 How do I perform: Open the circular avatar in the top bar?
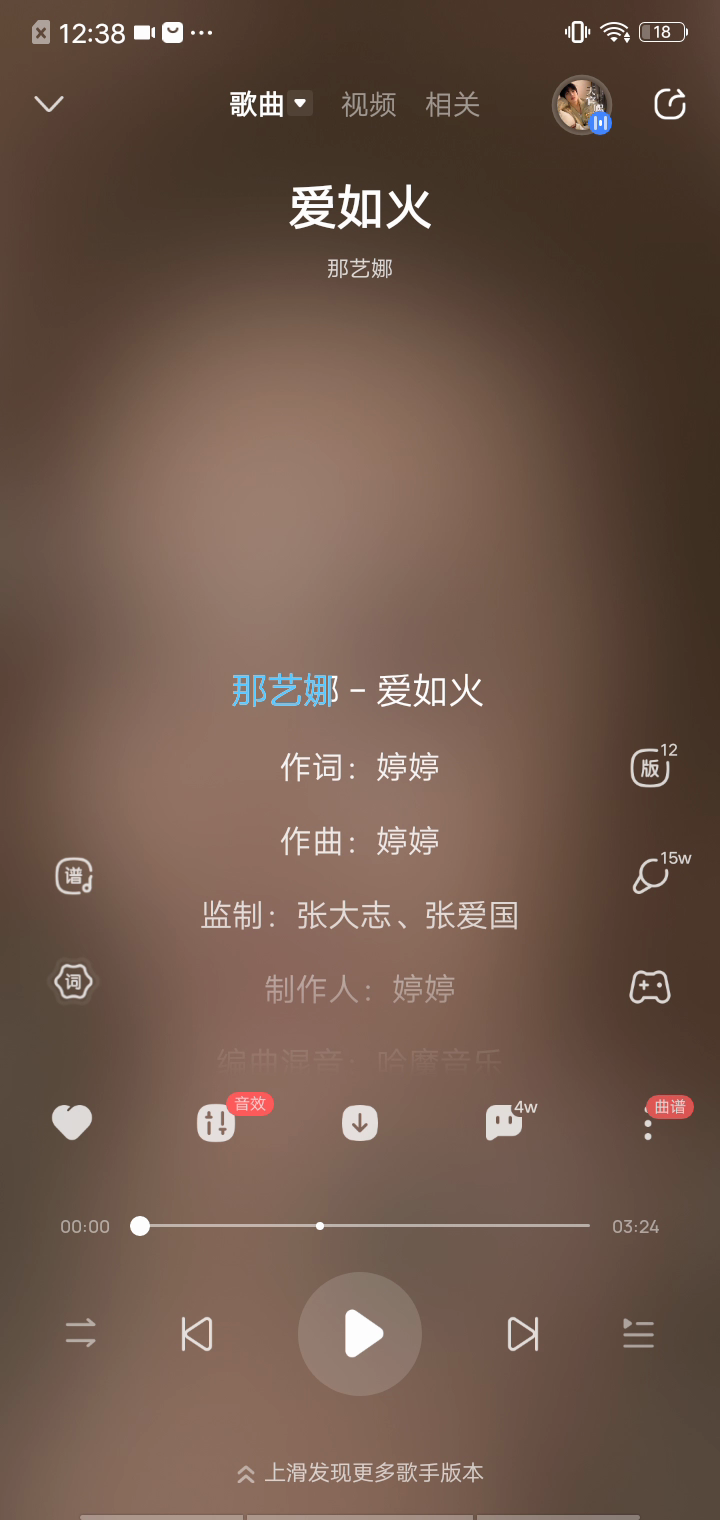tap(581, 105)
